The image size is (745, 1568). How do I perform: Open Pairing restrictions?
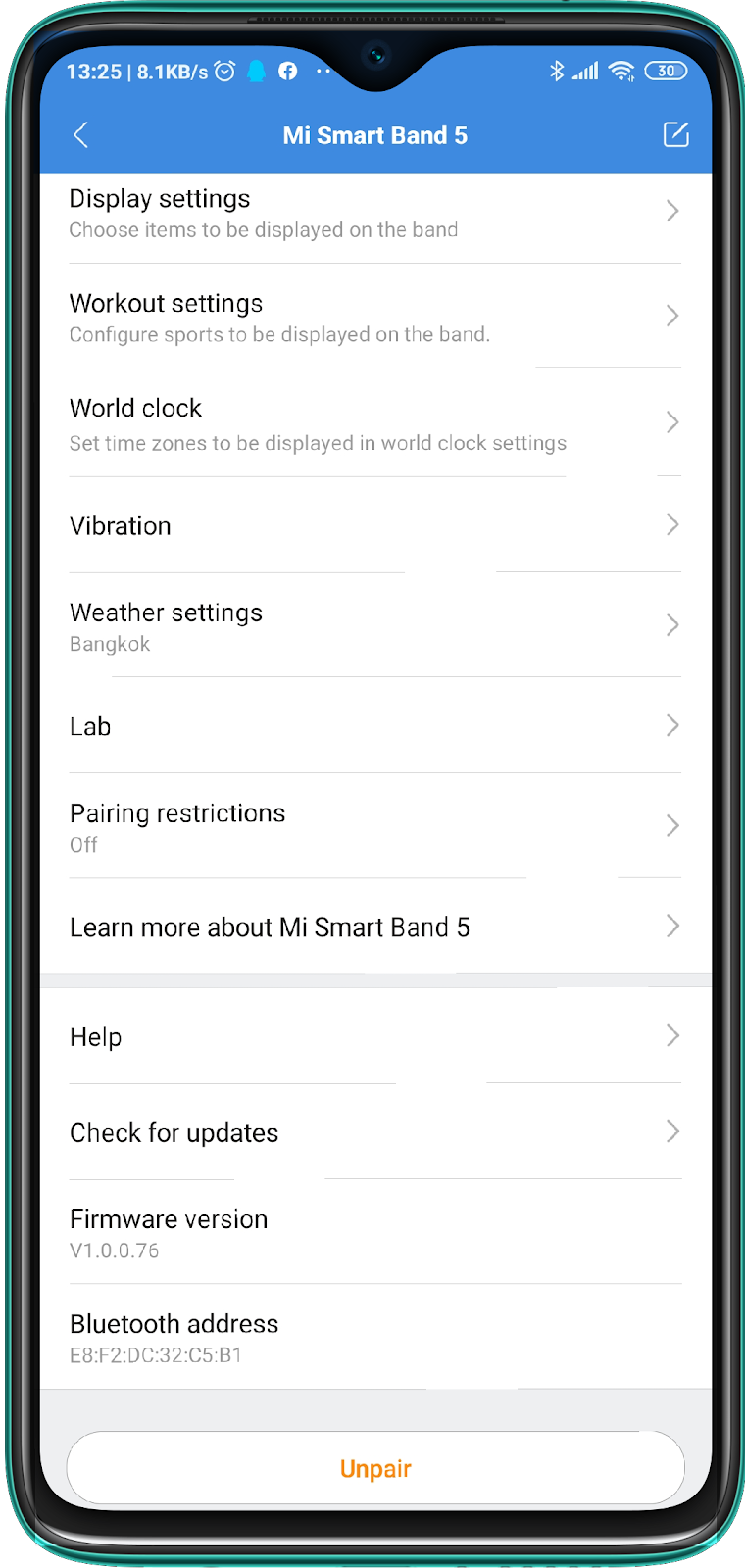click(374, 827)
